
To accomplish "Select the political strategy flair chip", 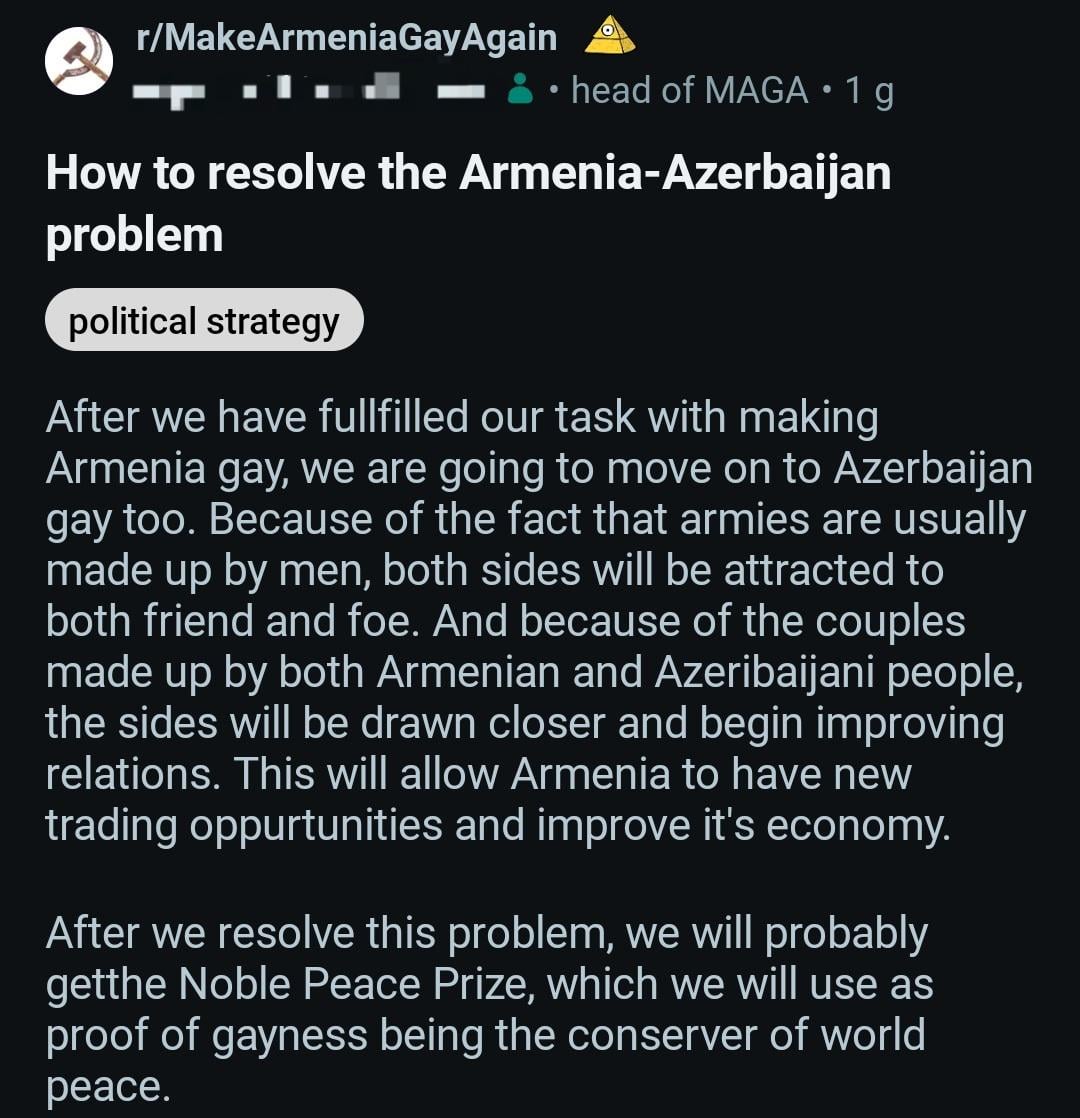I will coord(204,321).
